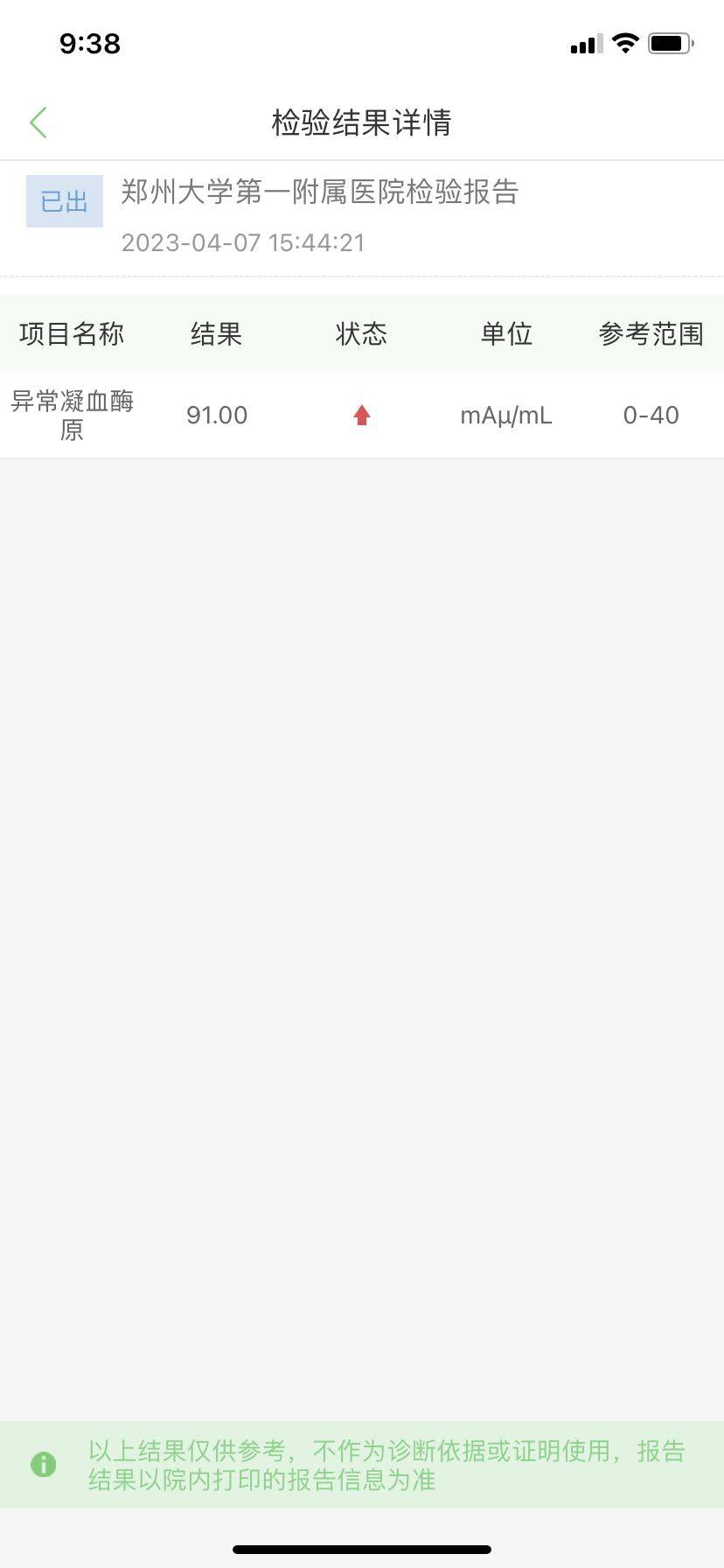724x1568 pixels.
Task: Go back from the 检验结果详情 page
Action: pos(38,122)
